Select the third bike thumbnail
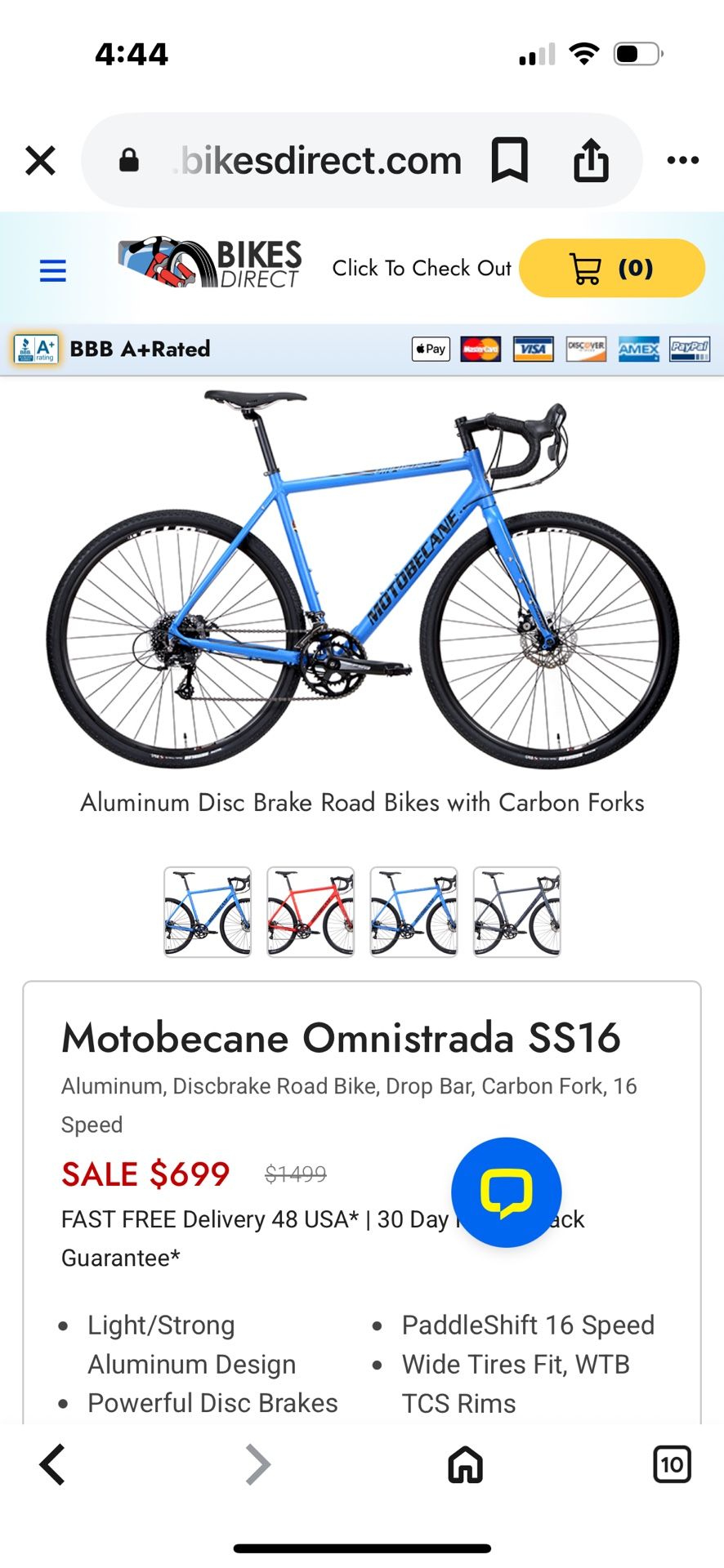Screen dimensions: 724x1568 (x=413, y=912)
